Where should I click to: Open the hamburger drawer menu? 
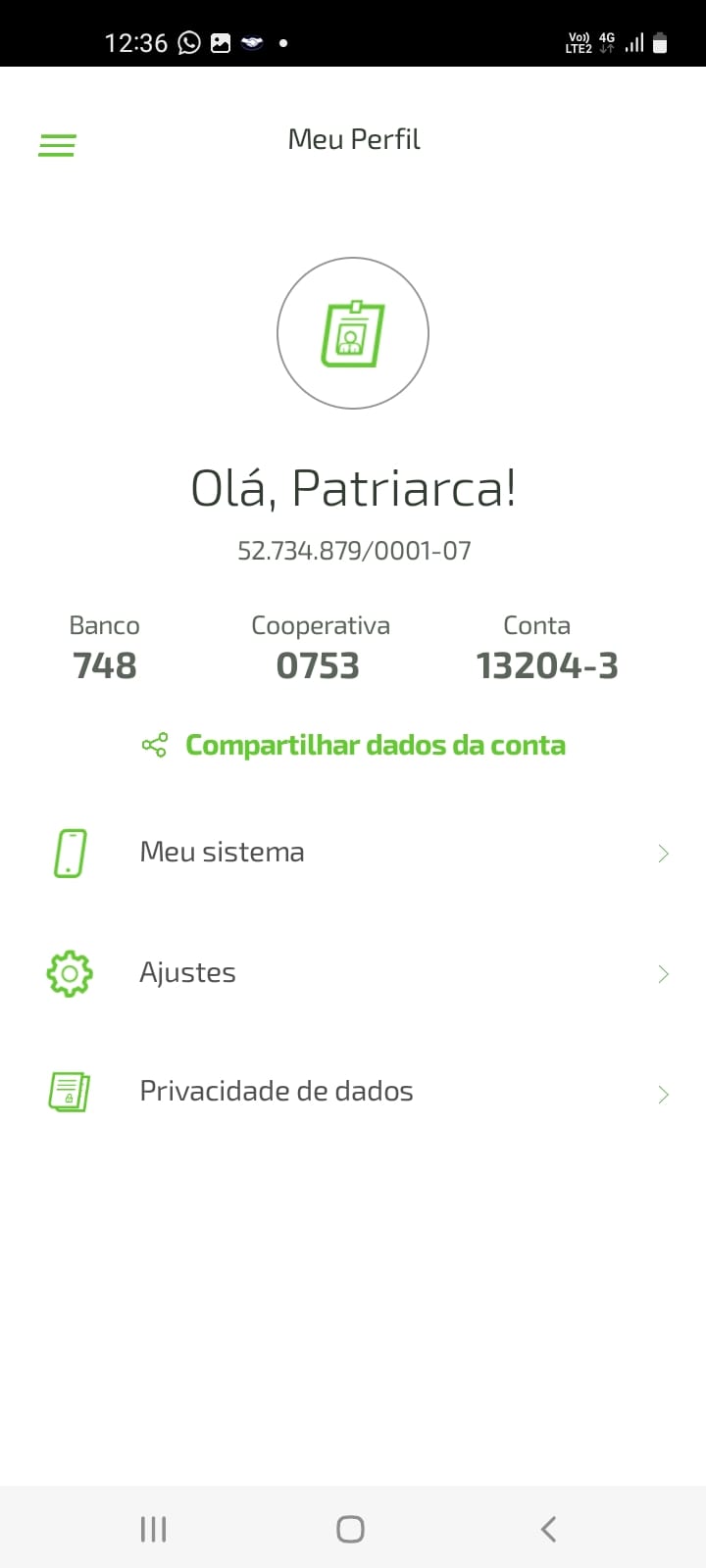57,145
